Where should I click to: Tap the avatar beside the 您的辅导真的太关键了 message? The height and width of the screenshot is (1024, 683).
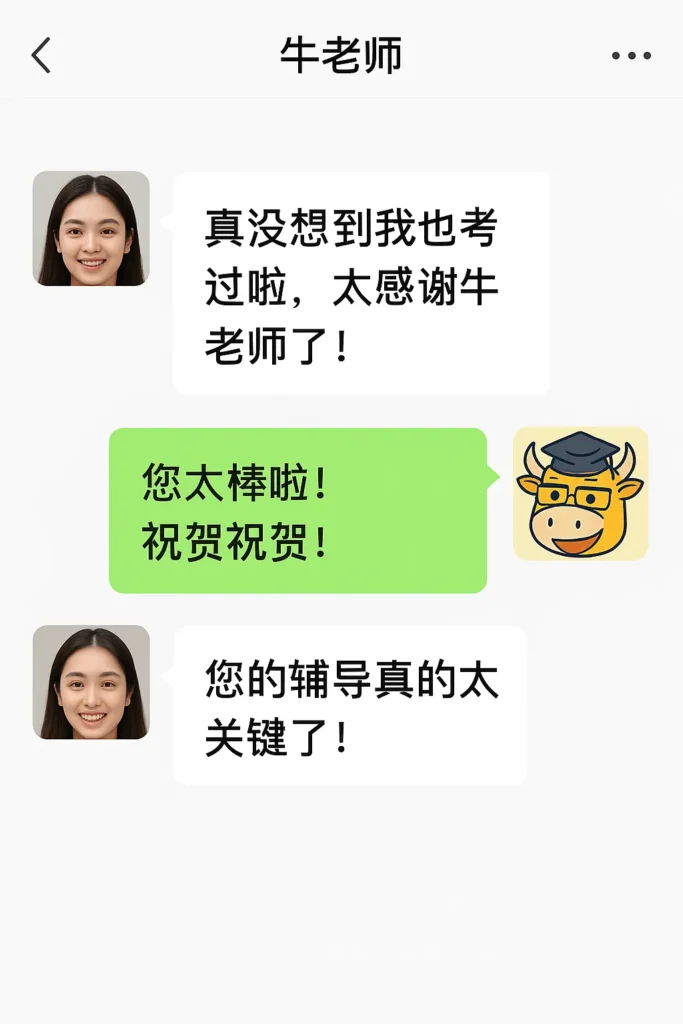[x=91, y=683]
